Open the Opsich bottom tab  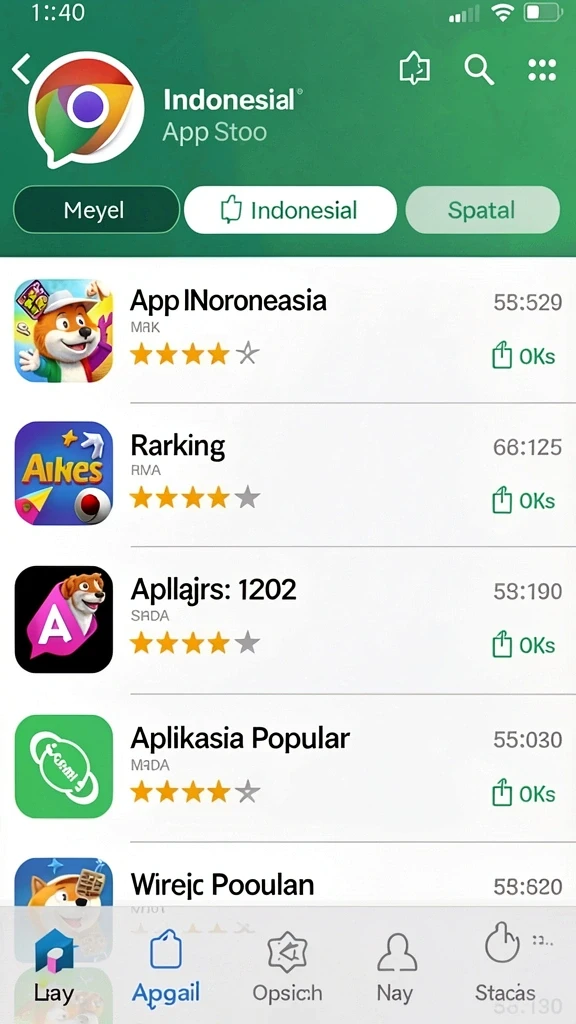coord(287,967)
